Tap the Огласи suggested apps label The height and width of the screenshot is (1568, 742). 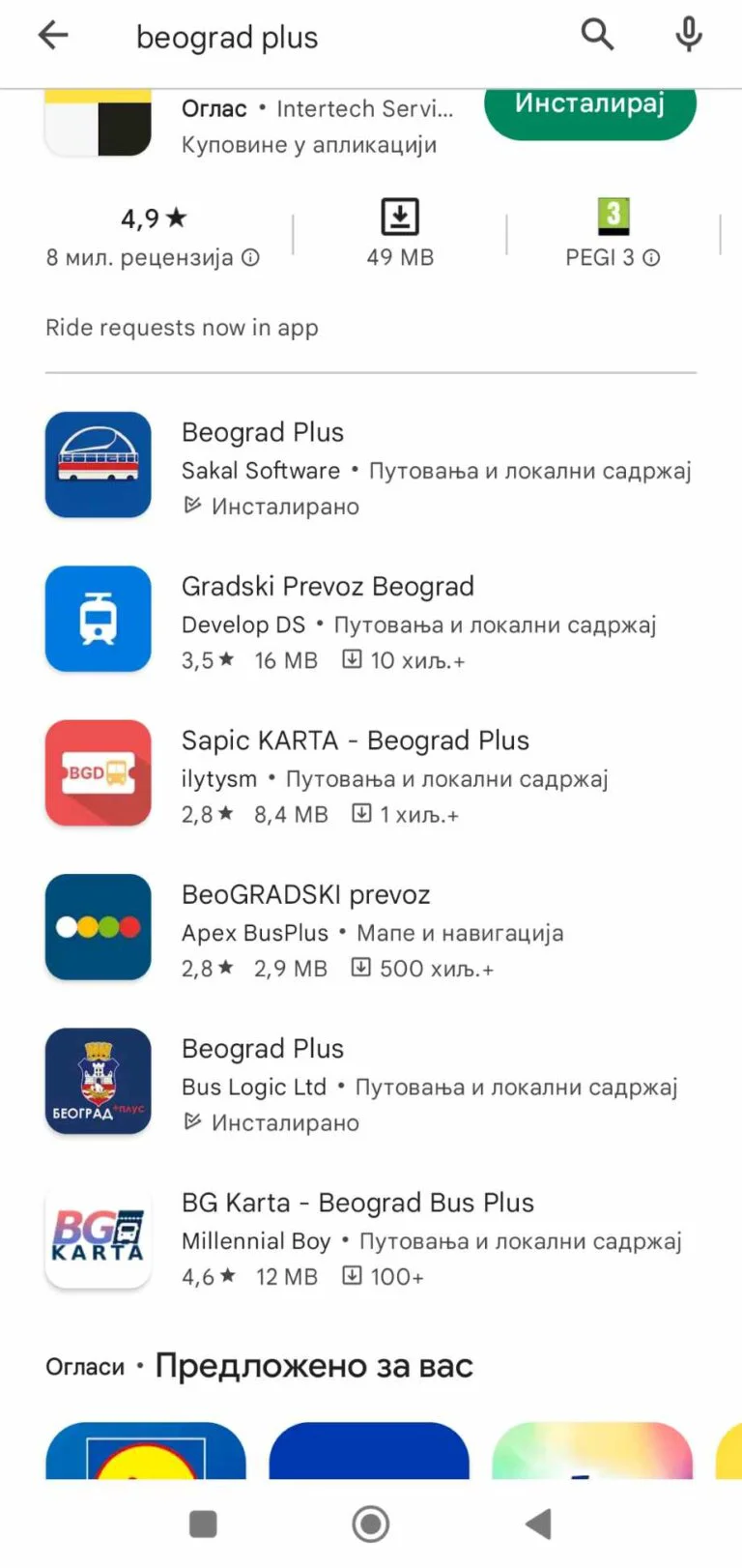pos(83,1367)
